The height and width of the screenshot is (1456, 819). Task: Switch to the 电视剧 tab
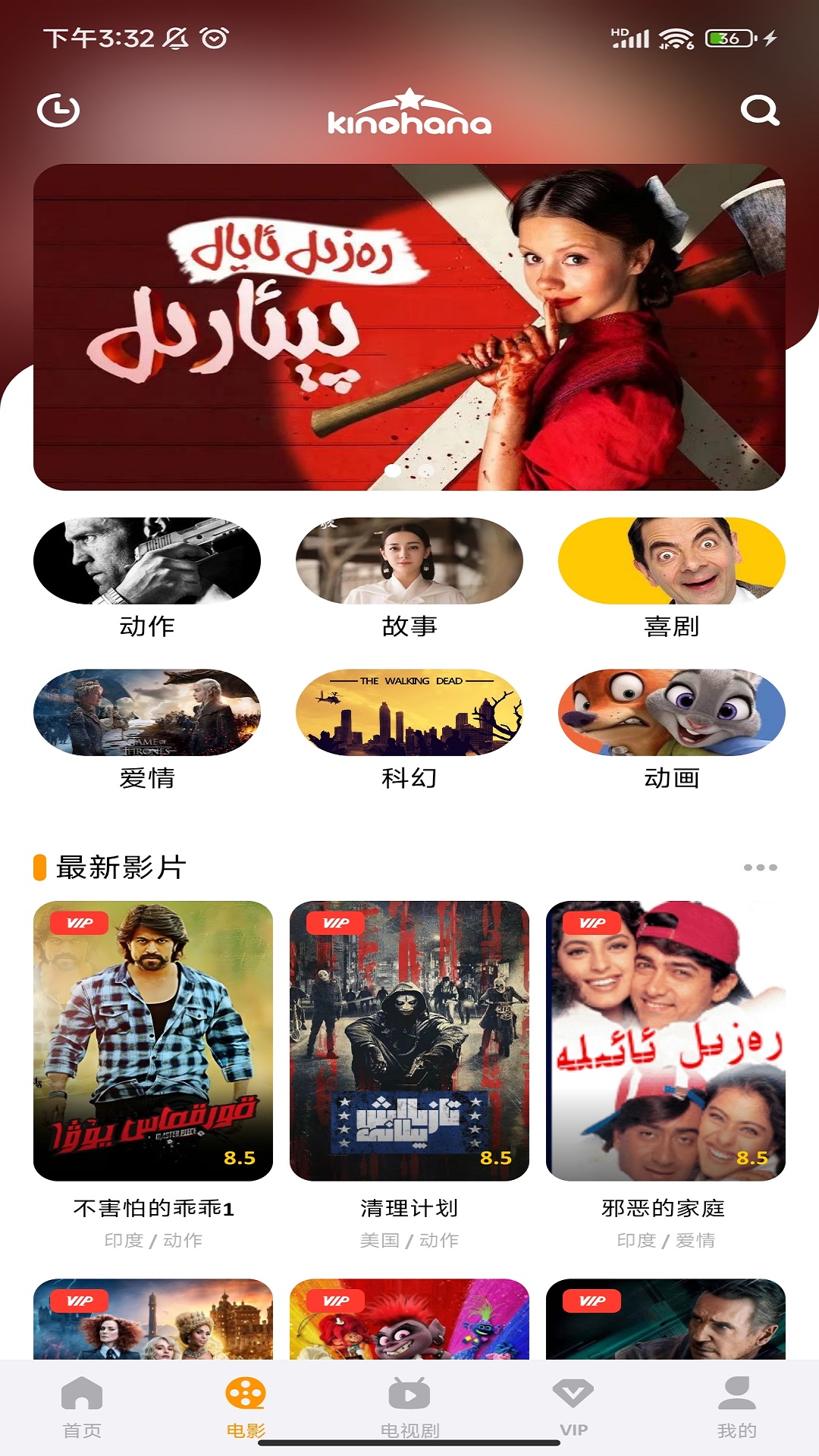pos(409,1407)
